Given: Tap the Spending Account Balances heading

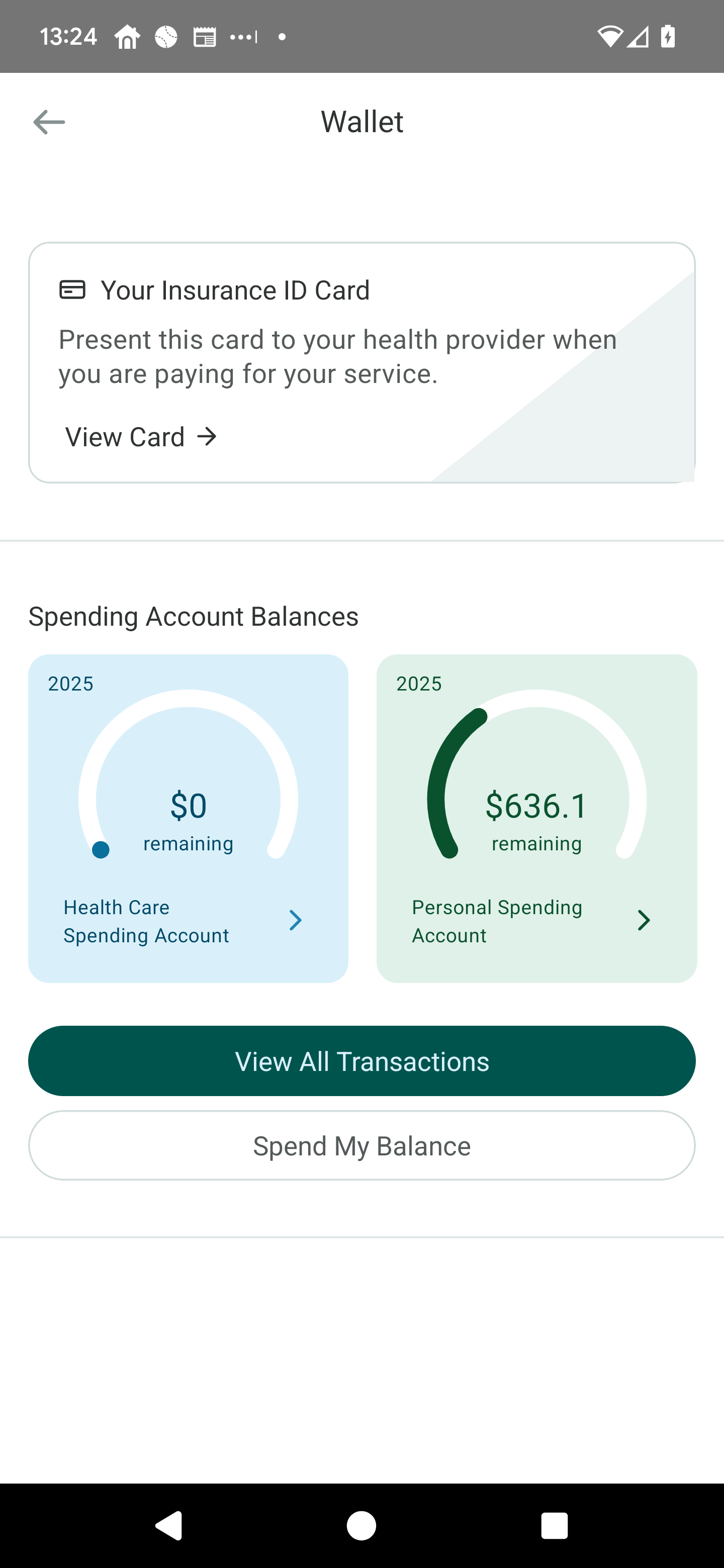Looking at the screenshot, I should point(194,616).
